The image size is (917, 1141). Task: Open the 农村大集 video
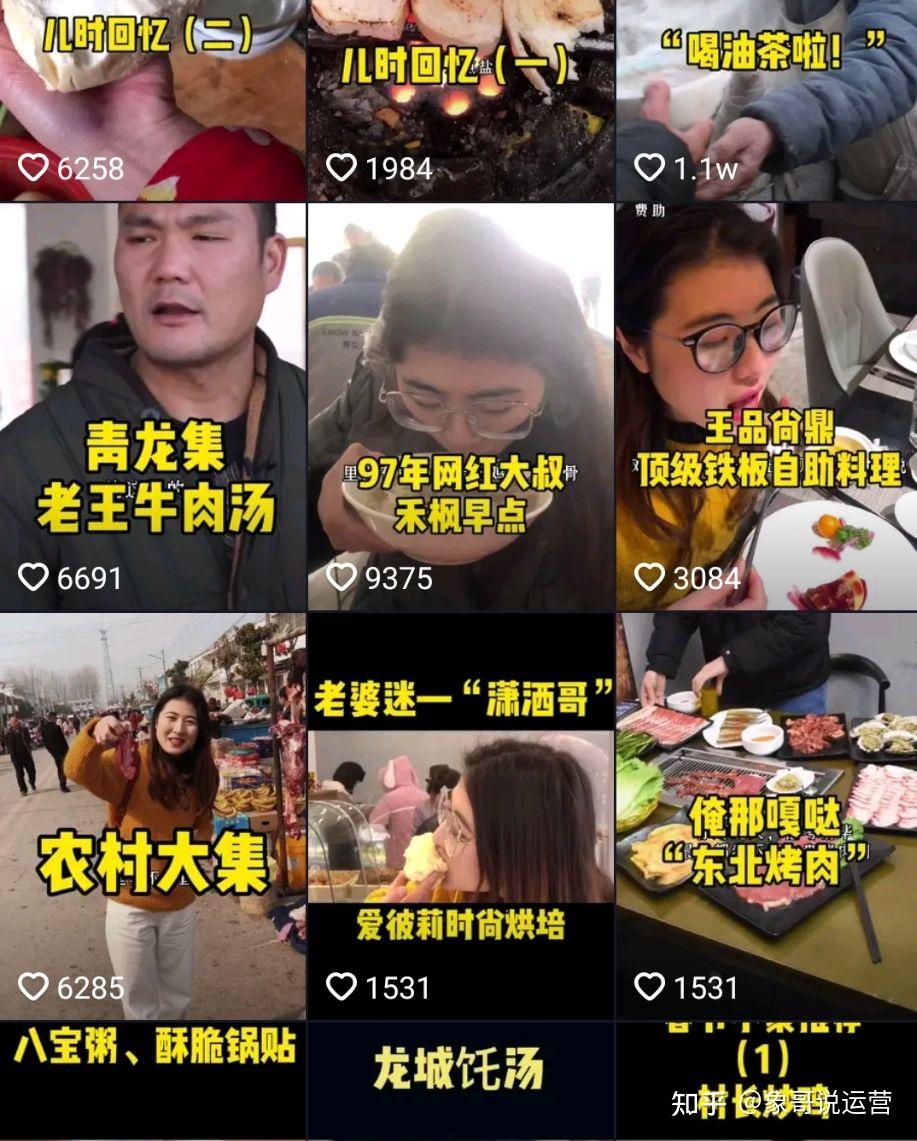152,815
